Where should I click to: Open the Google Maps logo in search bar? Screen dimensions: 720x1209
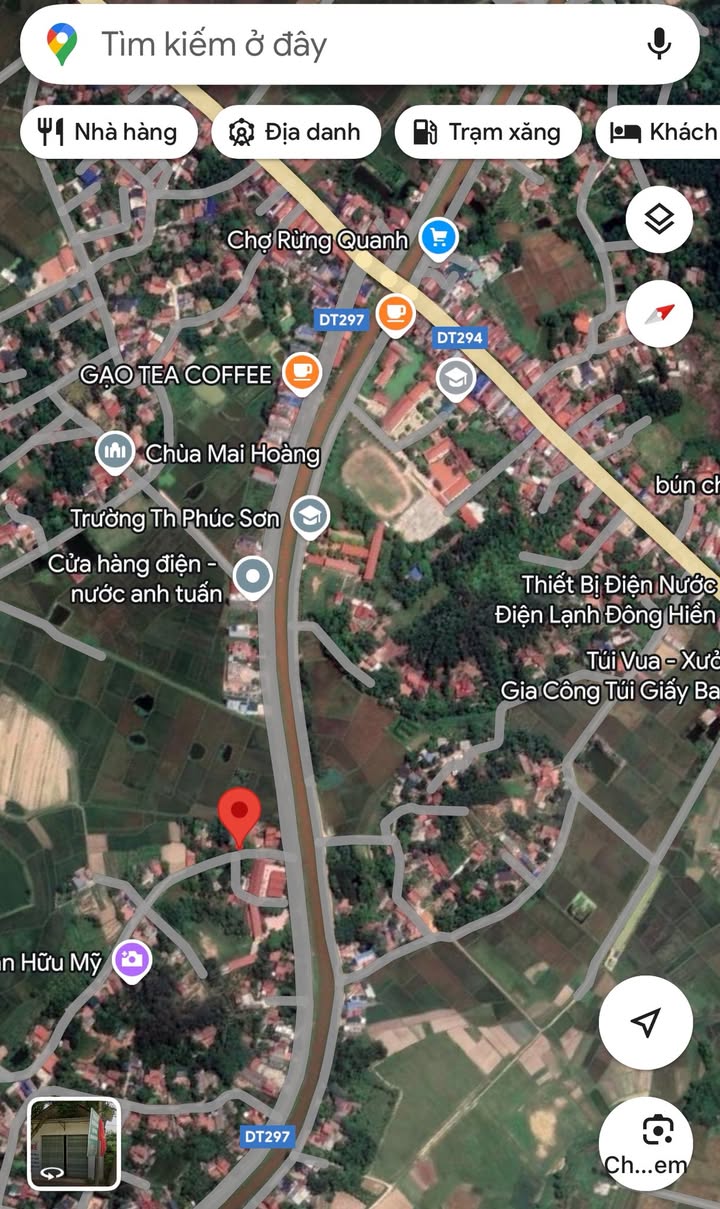pos(62,45)
